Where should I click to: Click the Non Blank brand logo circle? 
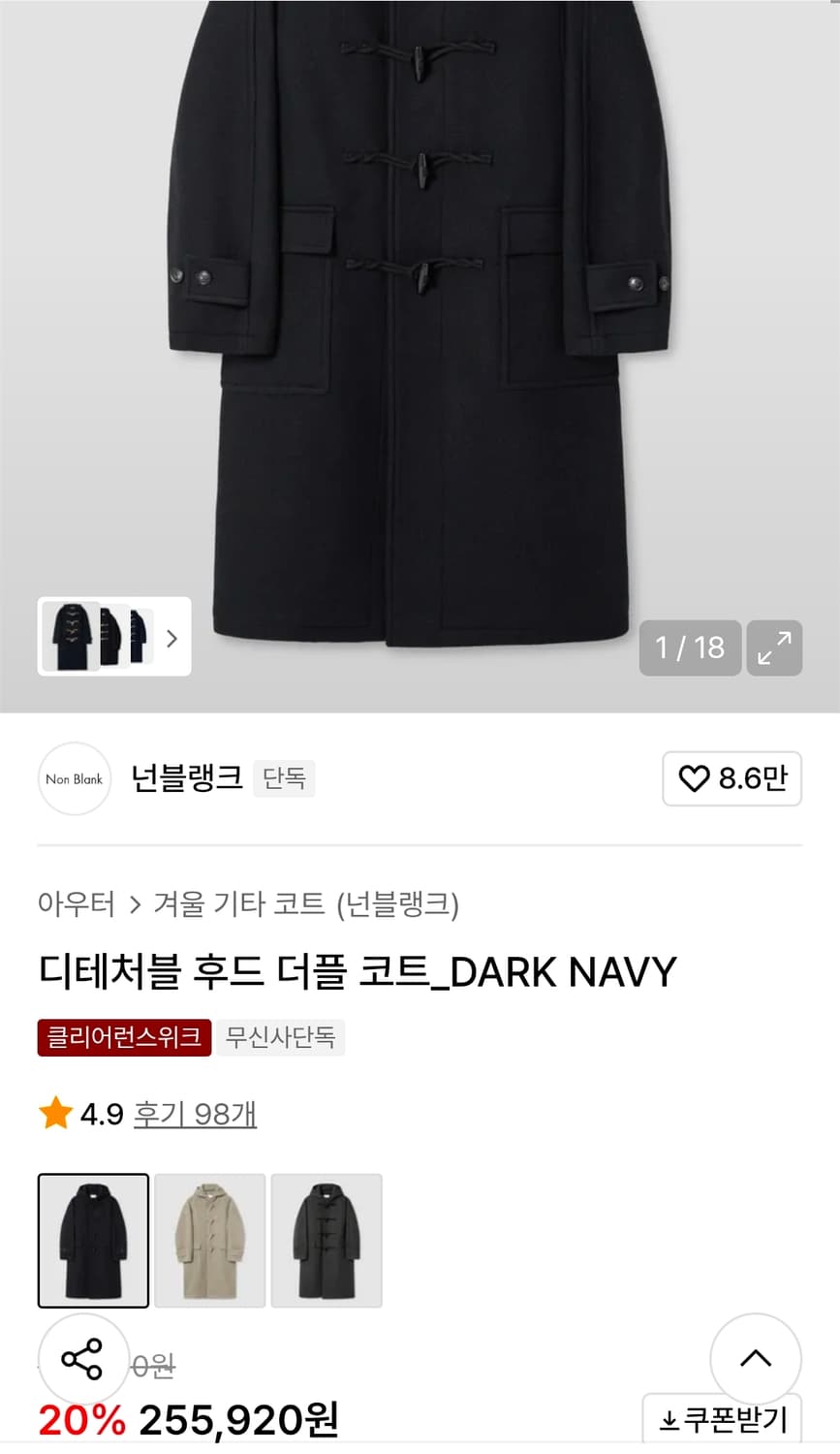click(x=74, y=778)
